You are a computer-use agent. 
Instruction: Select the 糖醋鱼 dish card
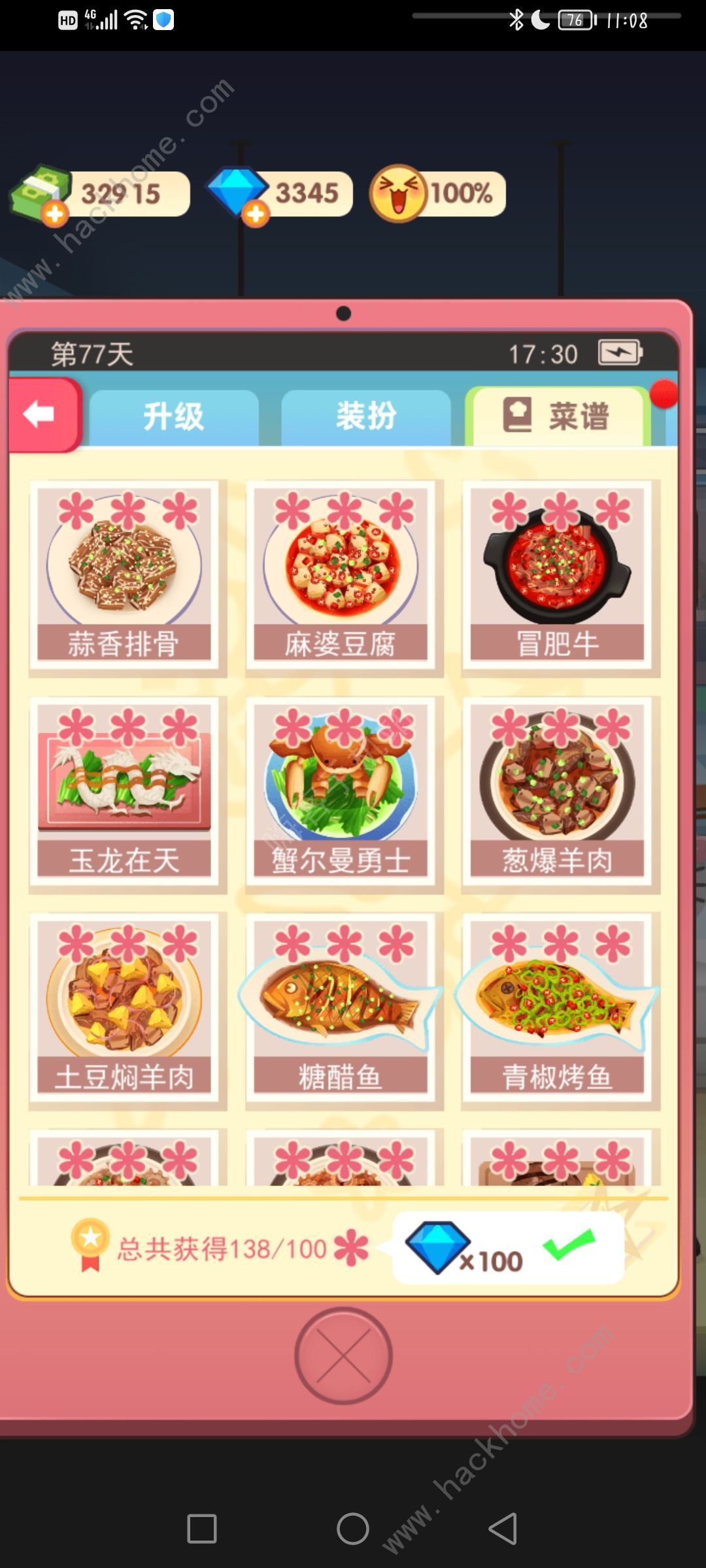click(341, 1007)
